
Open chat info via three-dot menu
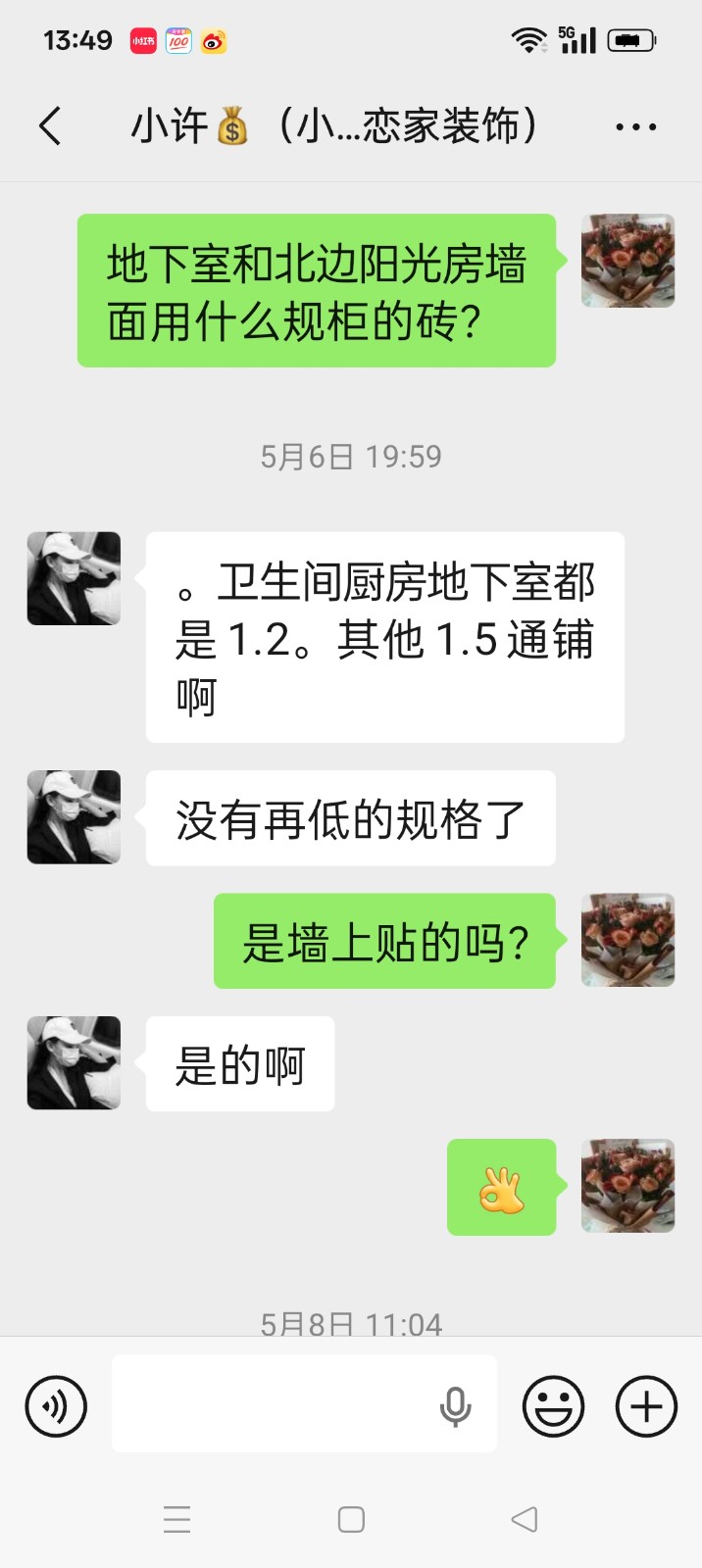[635, 127]
